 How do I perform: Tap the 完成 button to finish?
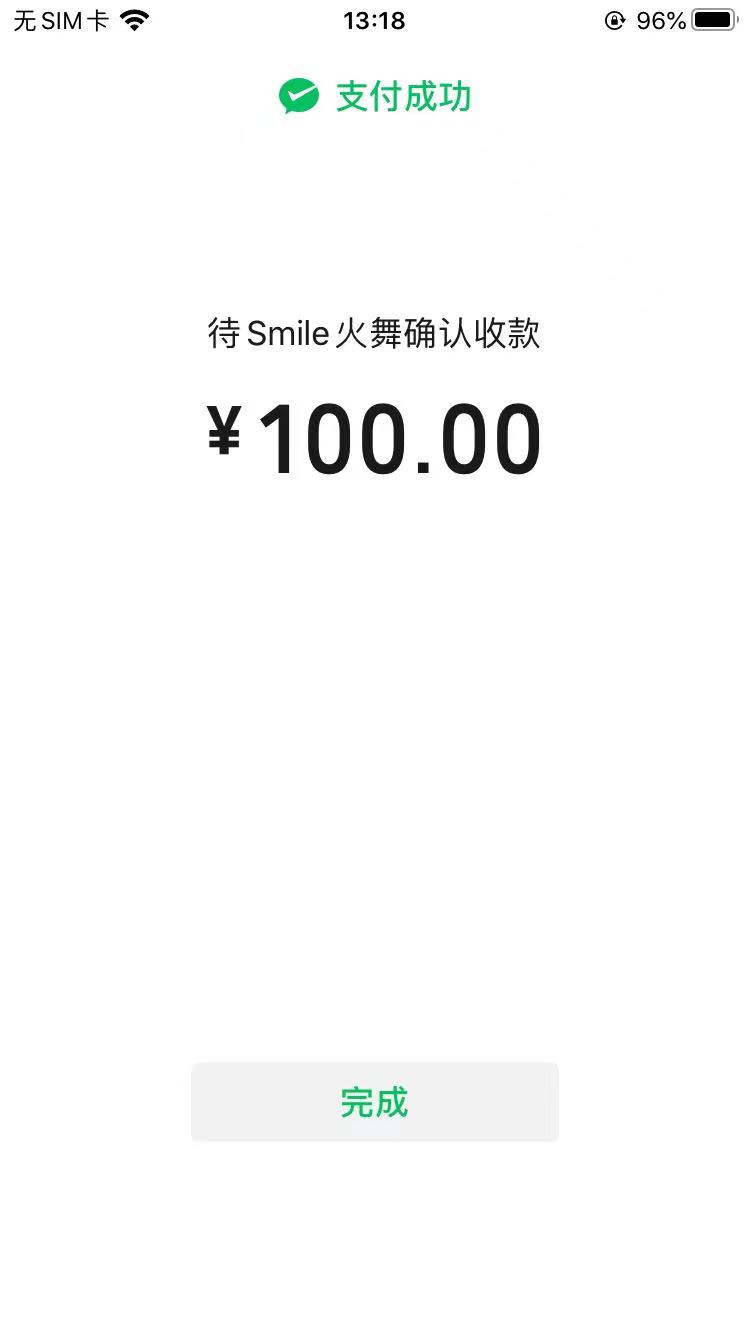[374, 1101]
